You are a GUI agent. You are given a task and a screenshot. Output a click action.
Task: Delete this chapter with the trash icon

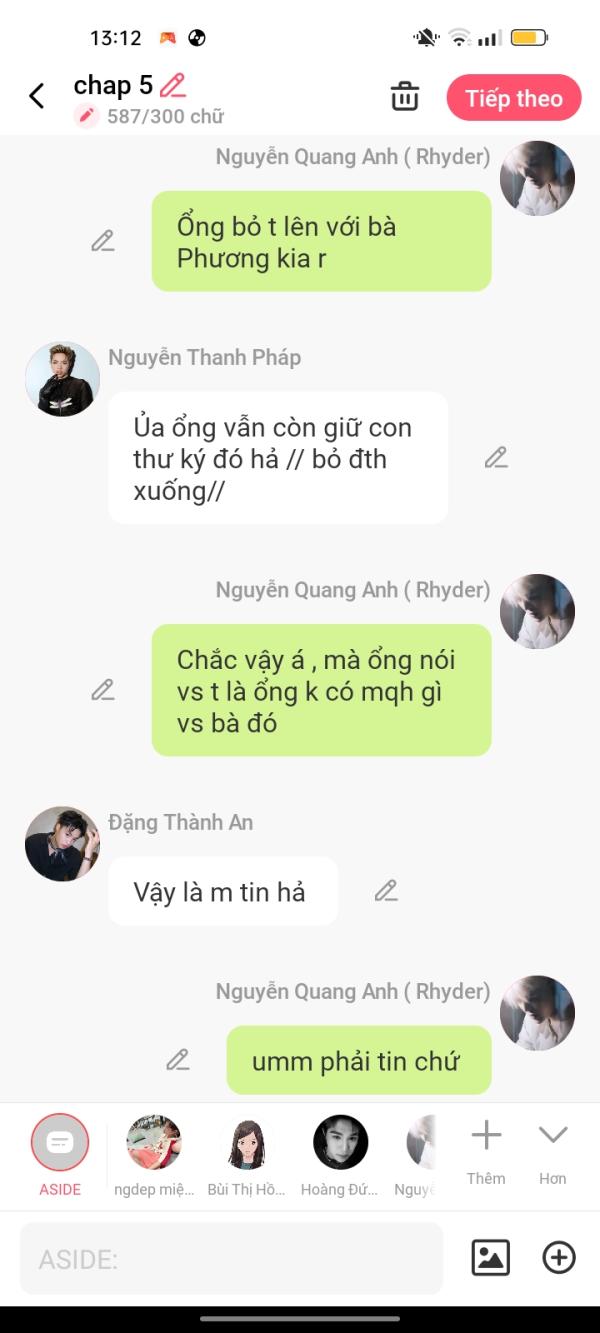click(405, 97)
